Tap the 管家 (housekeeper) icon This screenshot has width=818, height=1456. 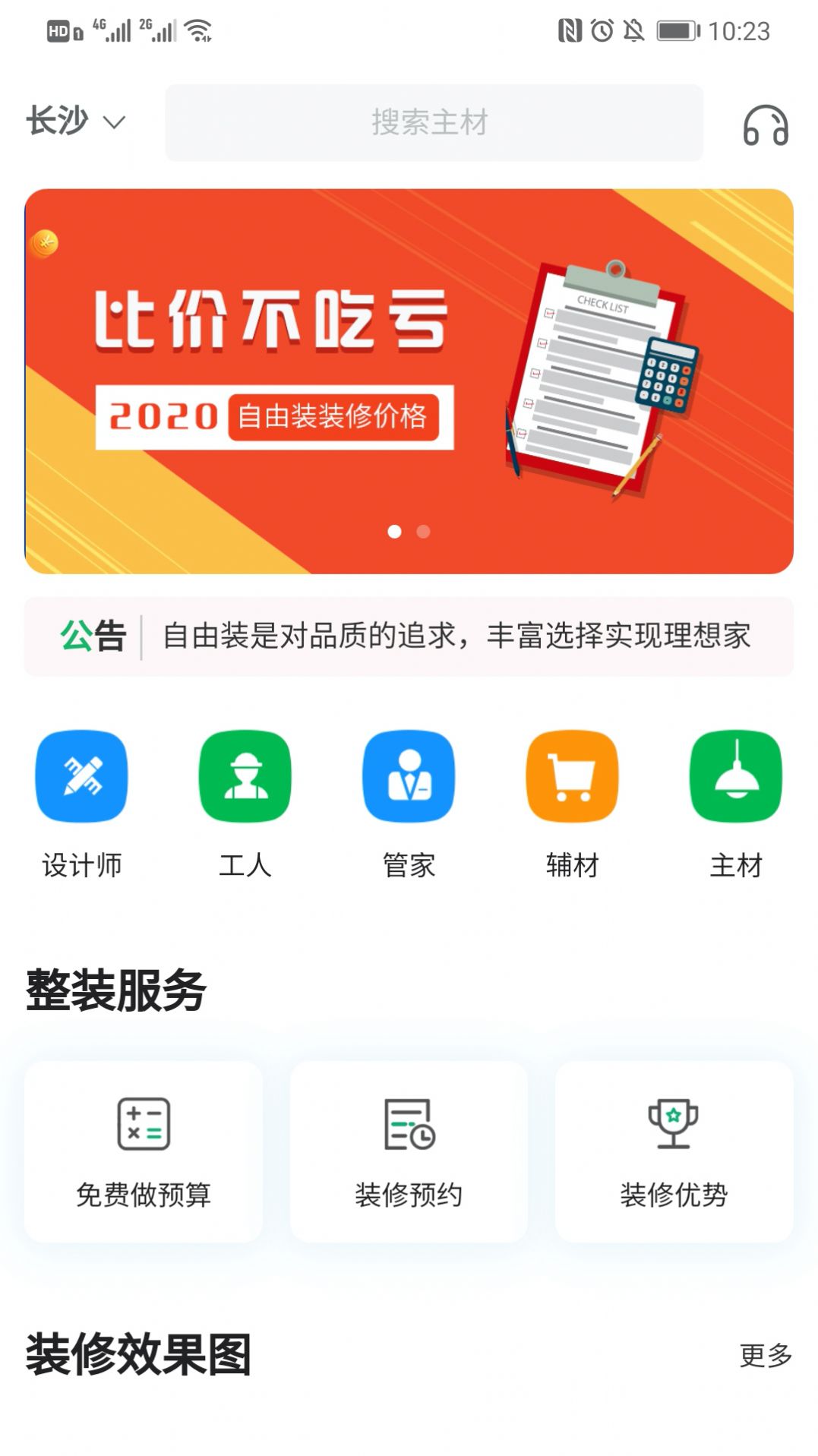409,775
